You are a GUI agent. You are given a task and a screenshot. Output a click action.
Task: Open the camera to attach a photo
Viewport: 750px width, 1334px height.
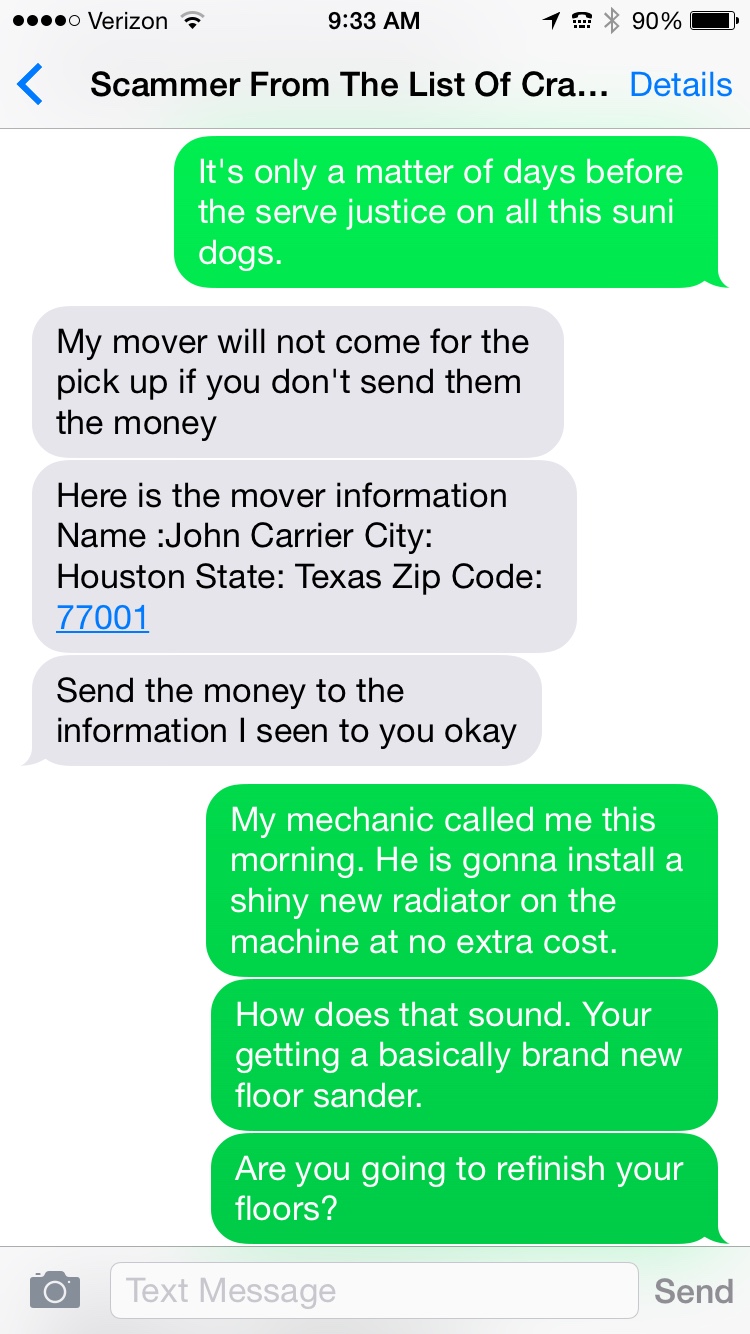click(54, 1291)
